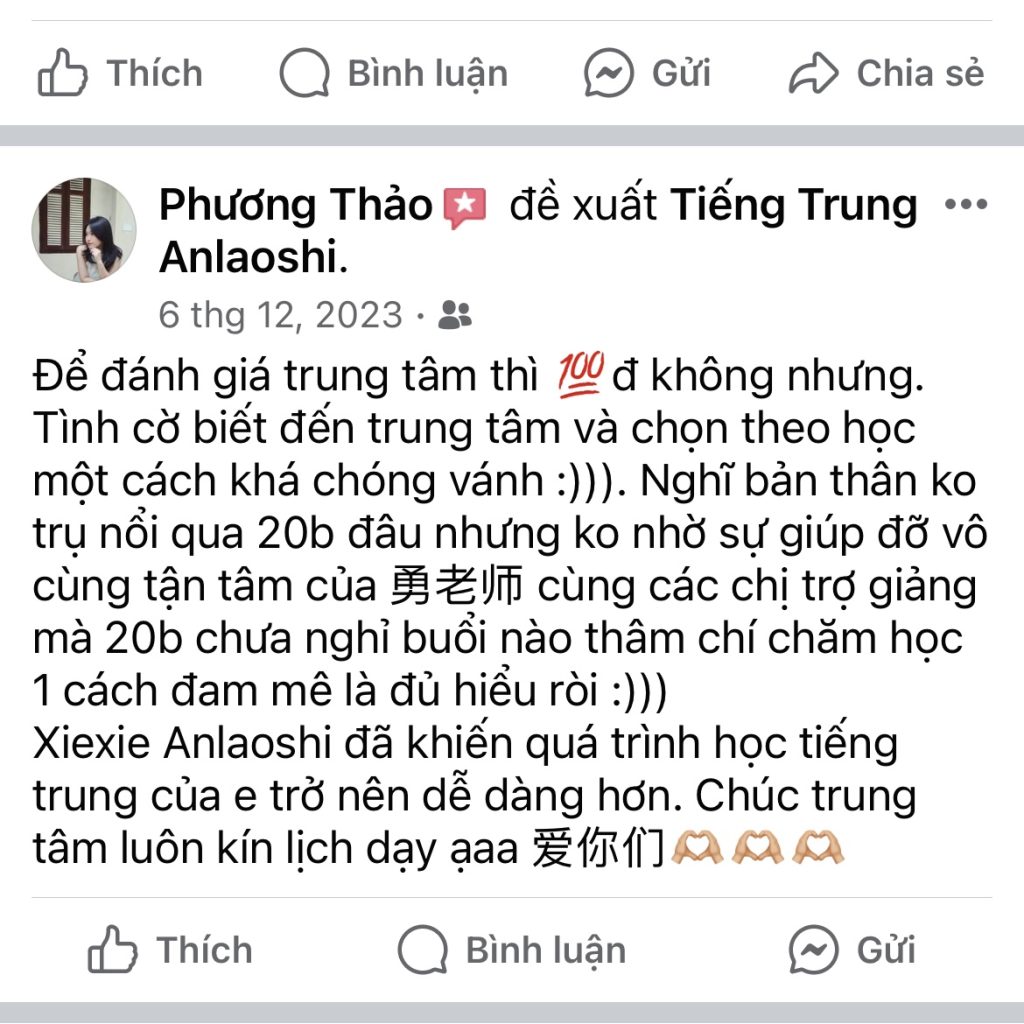This screenshot has height=1024, width=1024.
Task: Tap Gửi on the post above
Action: (x=648, y=74)
